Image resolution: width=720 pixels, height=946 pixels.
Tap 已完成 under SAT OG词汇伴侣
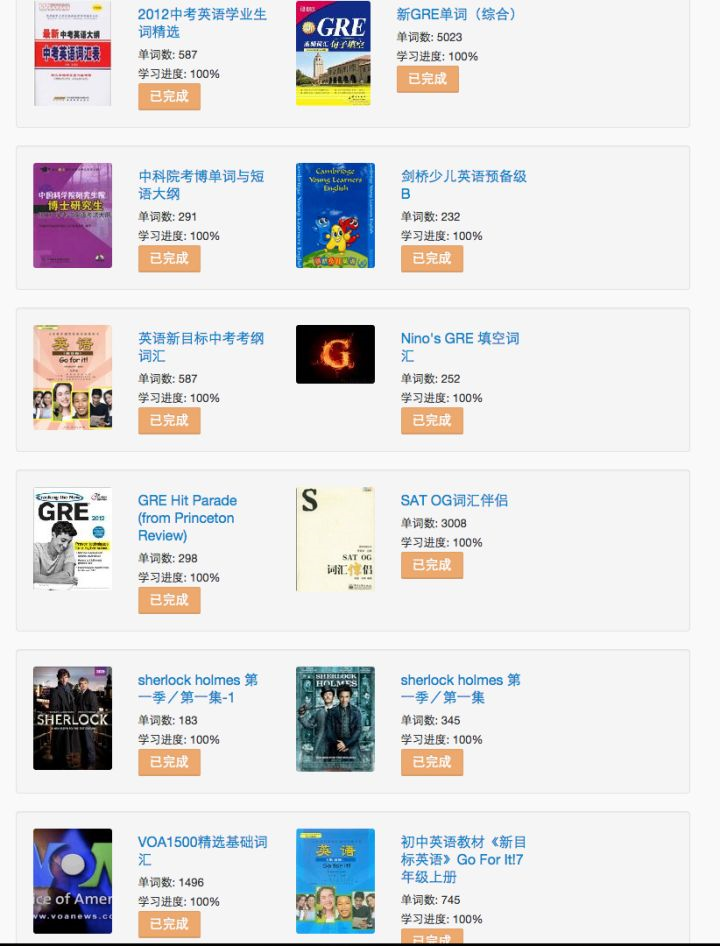432,565
